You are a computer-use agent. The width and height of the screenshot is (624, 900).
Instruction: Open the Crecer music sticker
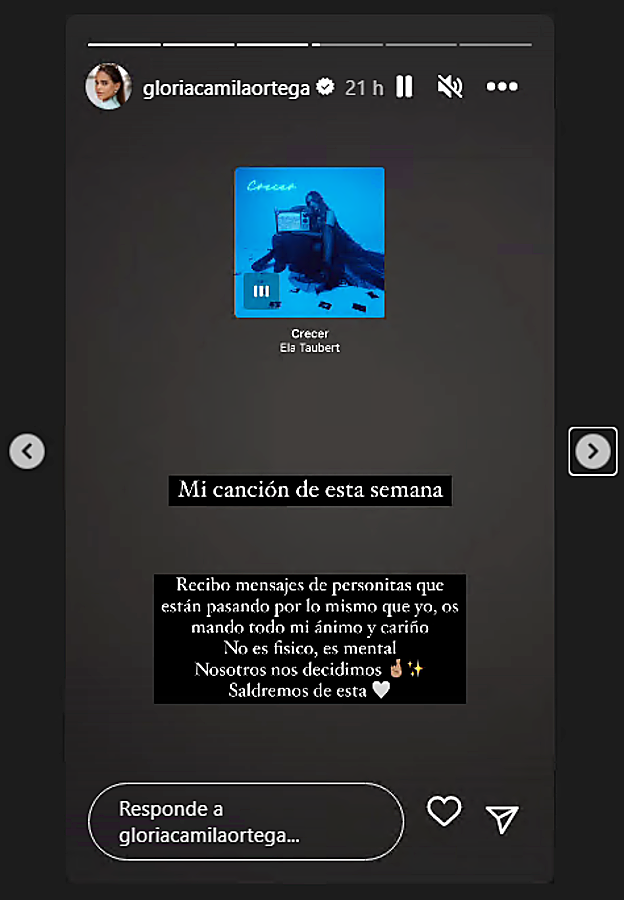(309, 243)
